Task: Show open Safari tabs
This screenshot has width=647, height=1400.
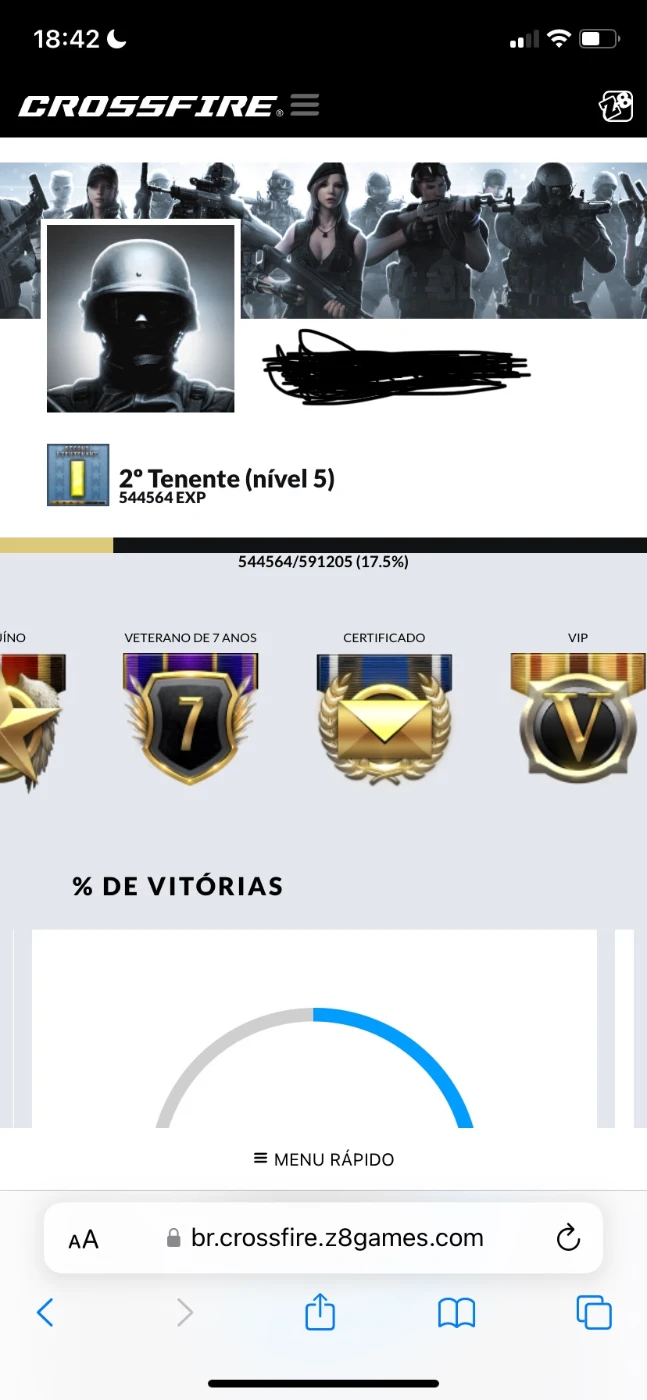Action: [x=594, y=1312]
